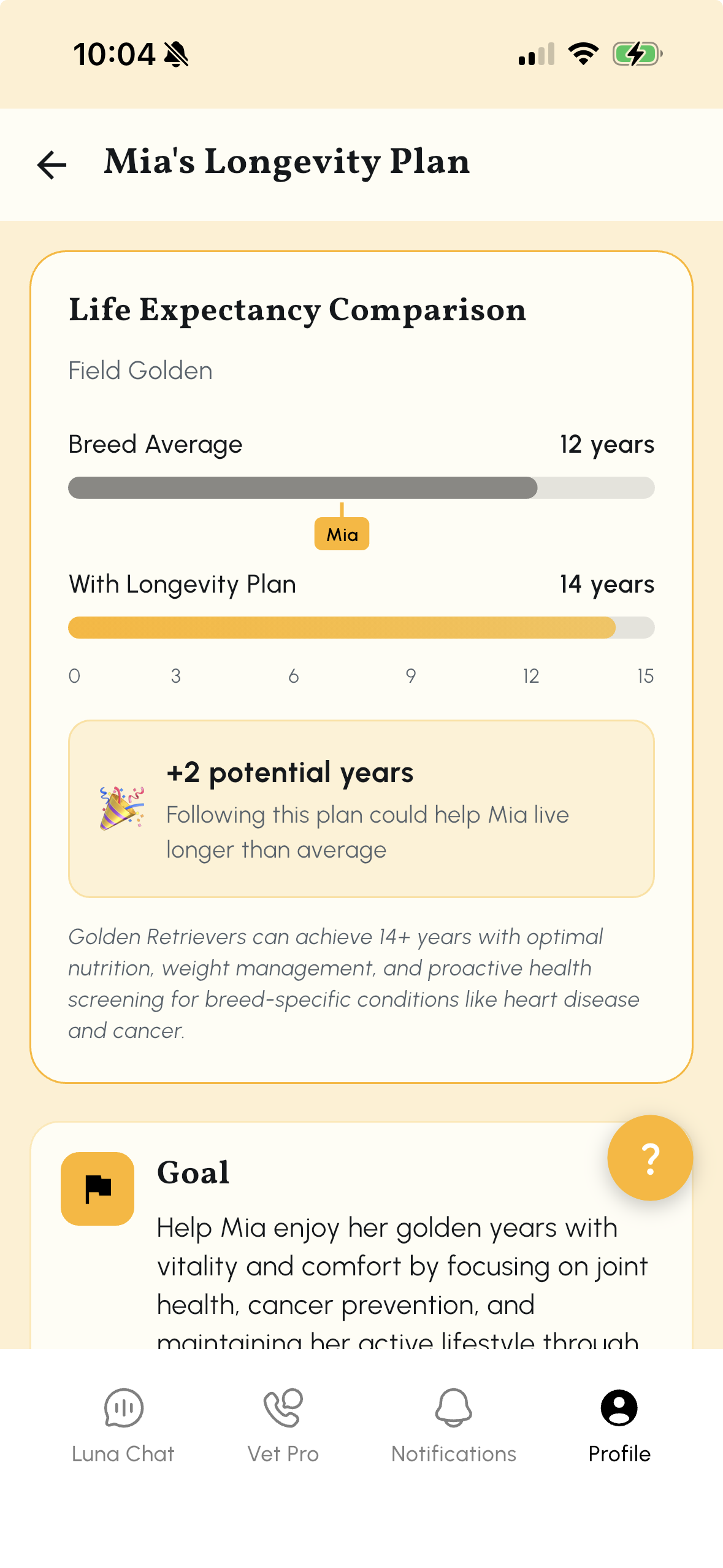This screenshot has height=1568, width=723.
Task: Tap the back arrow icon
Action: click(x=50, y=164)
